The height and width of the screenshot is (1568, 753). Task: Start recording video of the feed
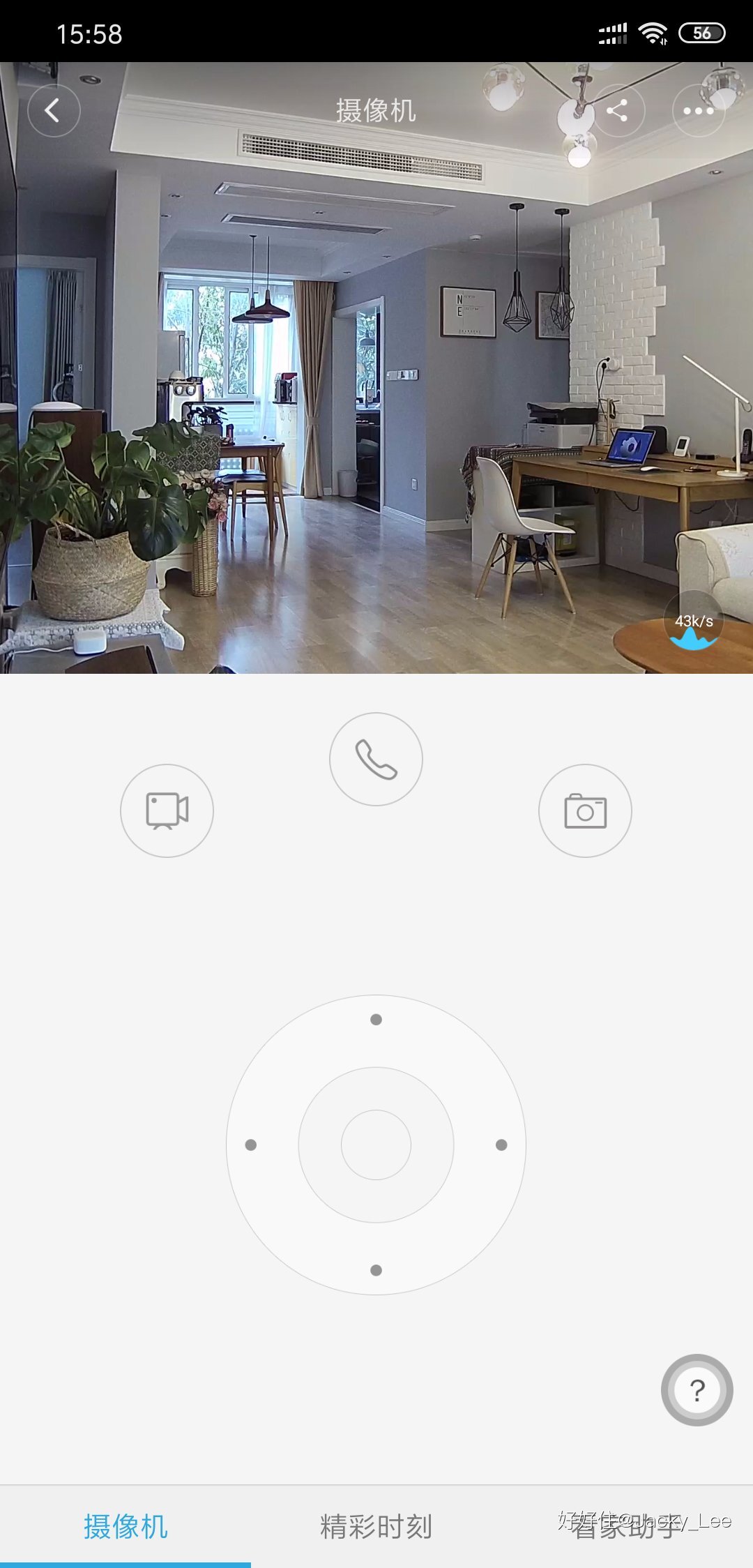click(x=167, y=811)
